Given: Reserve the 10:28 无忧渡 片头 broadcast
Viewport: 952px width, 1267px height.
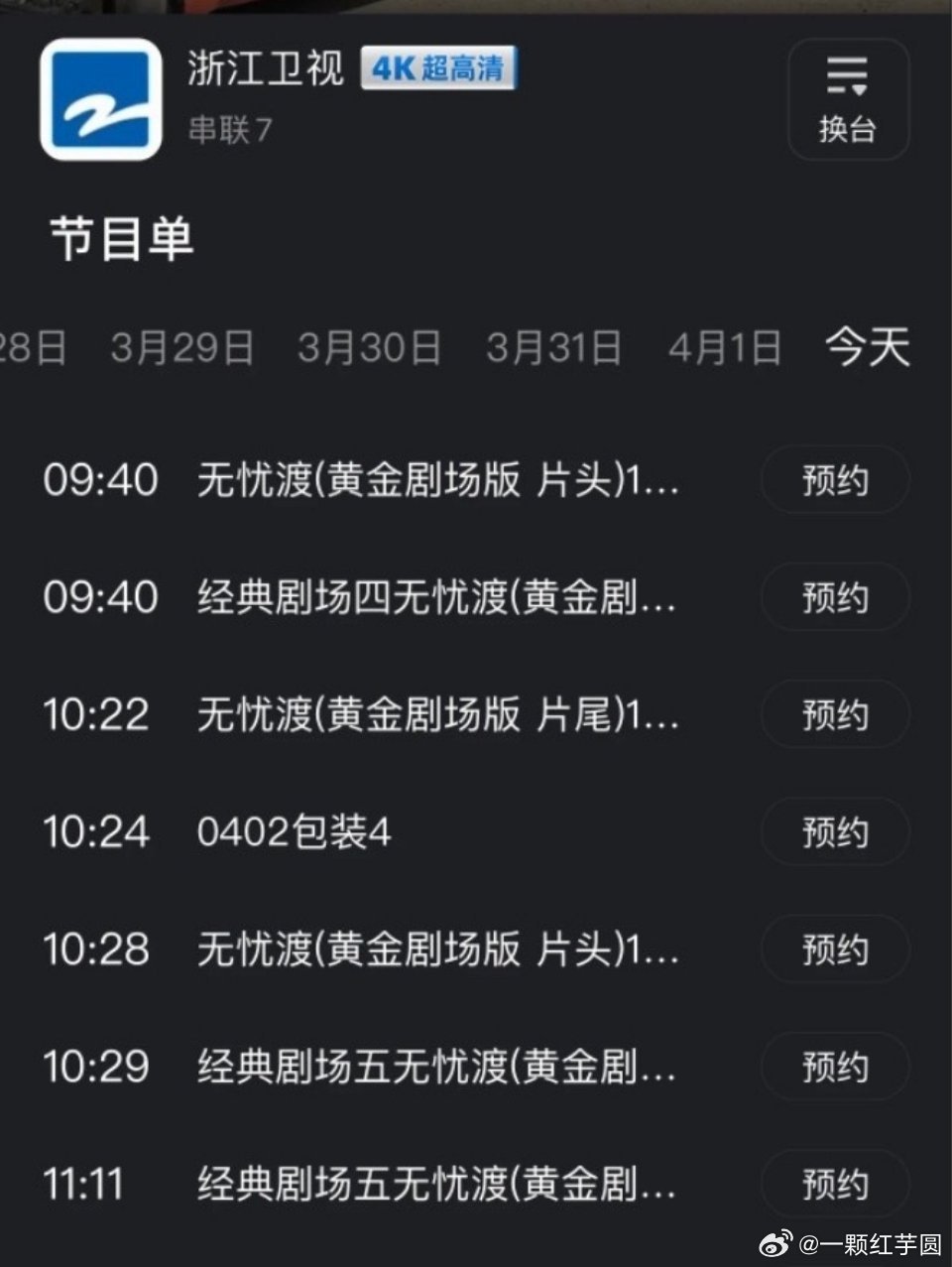Looking at the screenshot, I should pyautogui.click(x=835, y=950).
